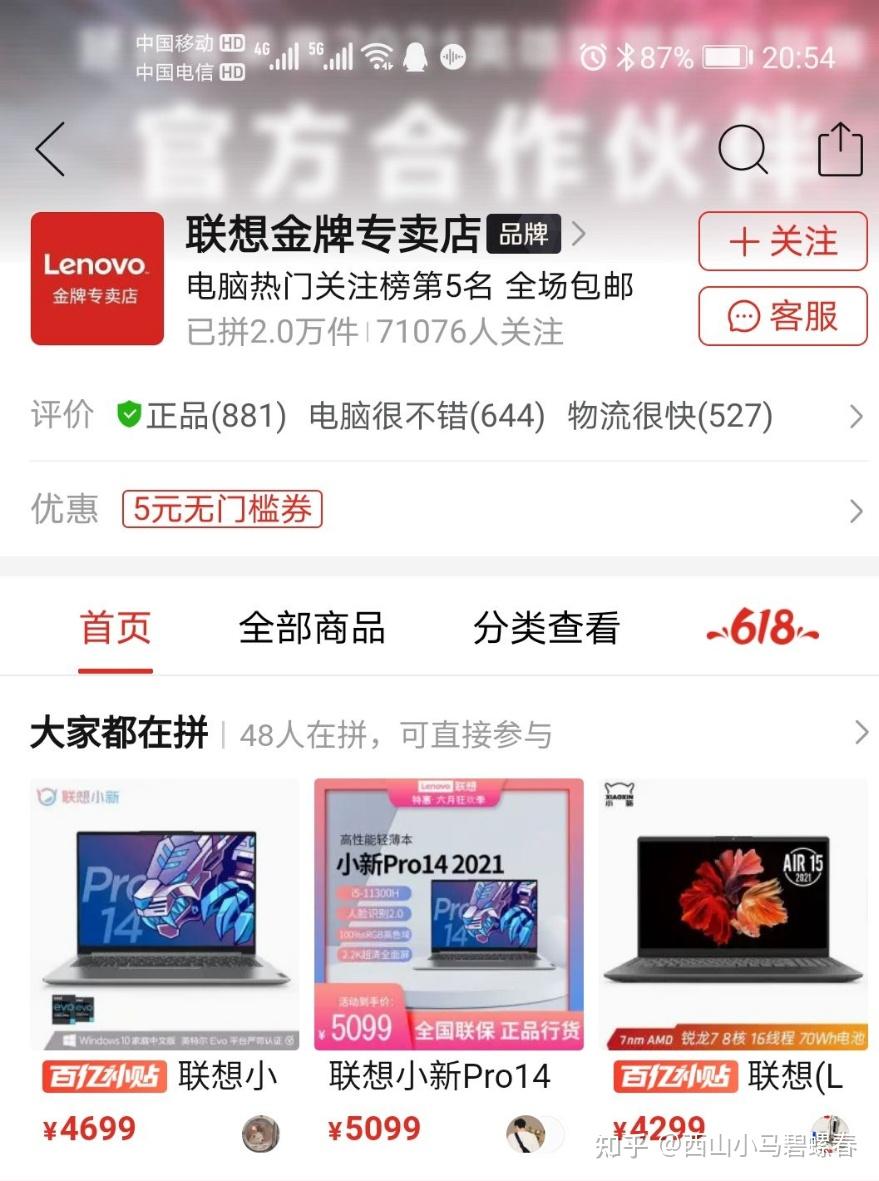Switch to the 首页 tab

click(x=116, y=628)
